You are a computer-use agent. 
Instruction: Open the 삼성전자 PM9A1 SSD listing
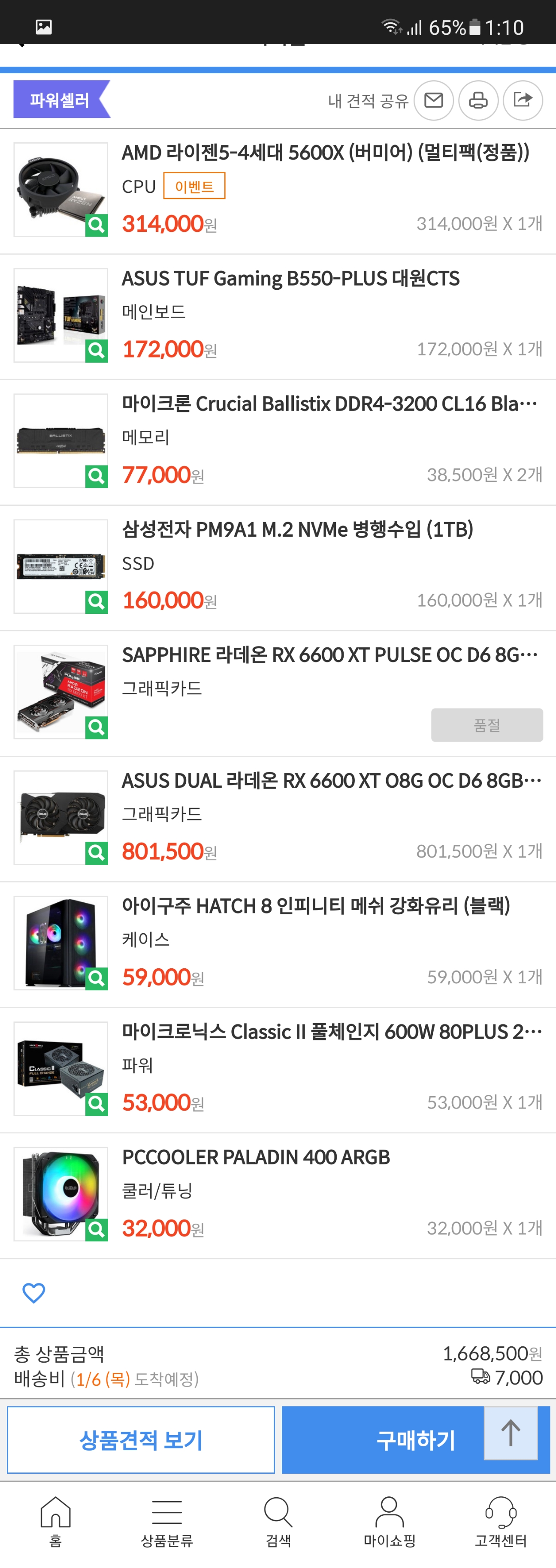tap(297, 529)
